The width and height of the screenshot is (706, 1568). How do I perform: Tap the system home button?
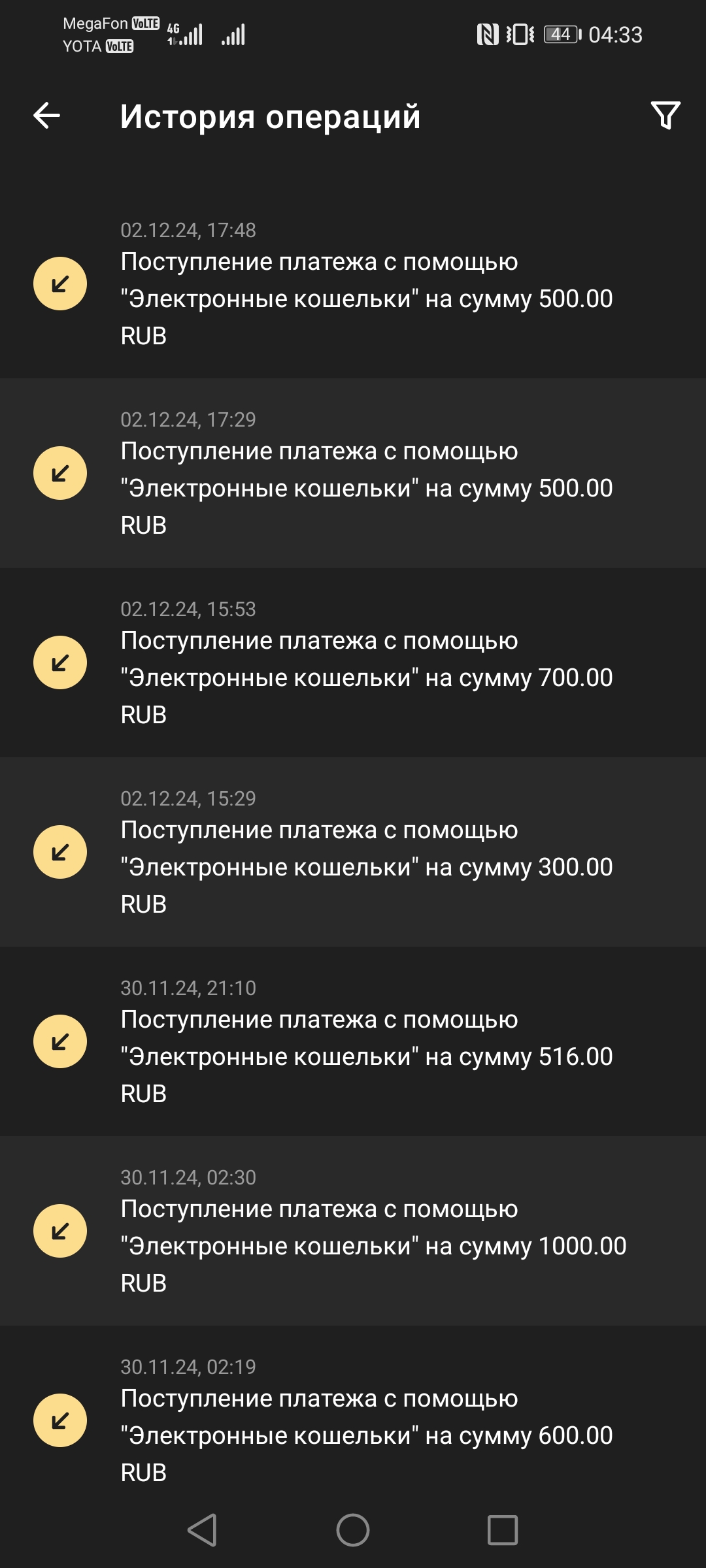pyautogui.click(x=353, y=1530)
